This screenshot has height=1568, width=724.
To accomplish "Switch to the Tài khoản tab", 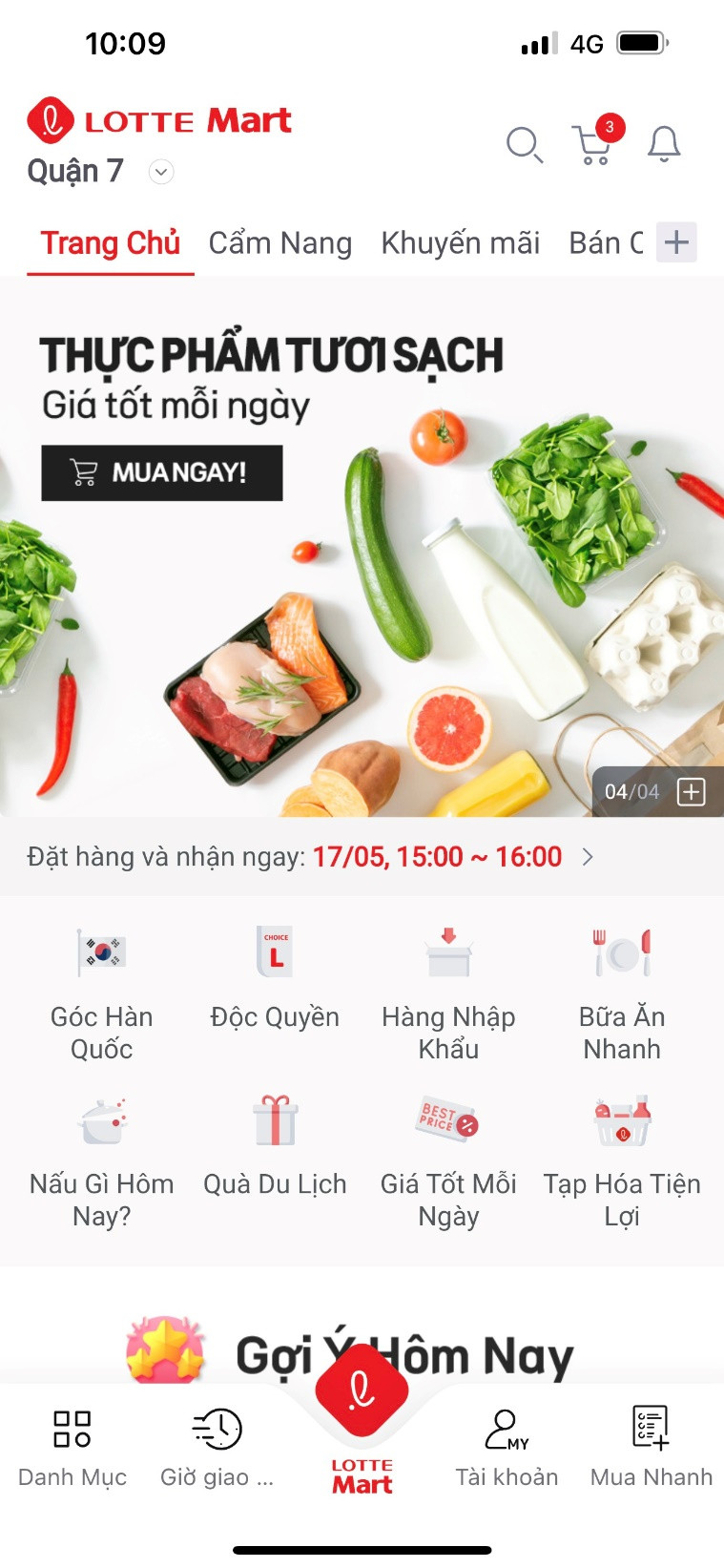I will pyautogui.click(x=507, y=1447).
